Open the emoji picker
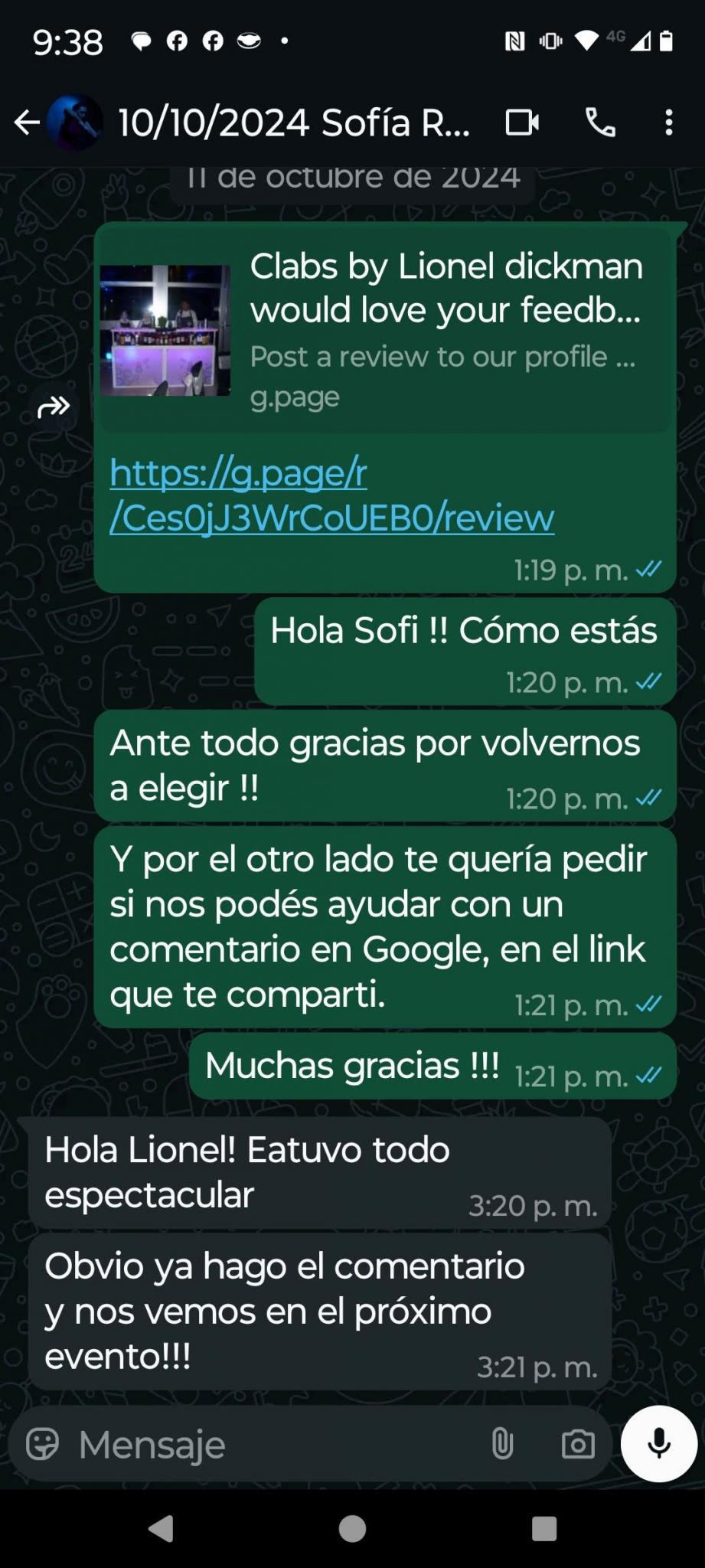 42,1445
